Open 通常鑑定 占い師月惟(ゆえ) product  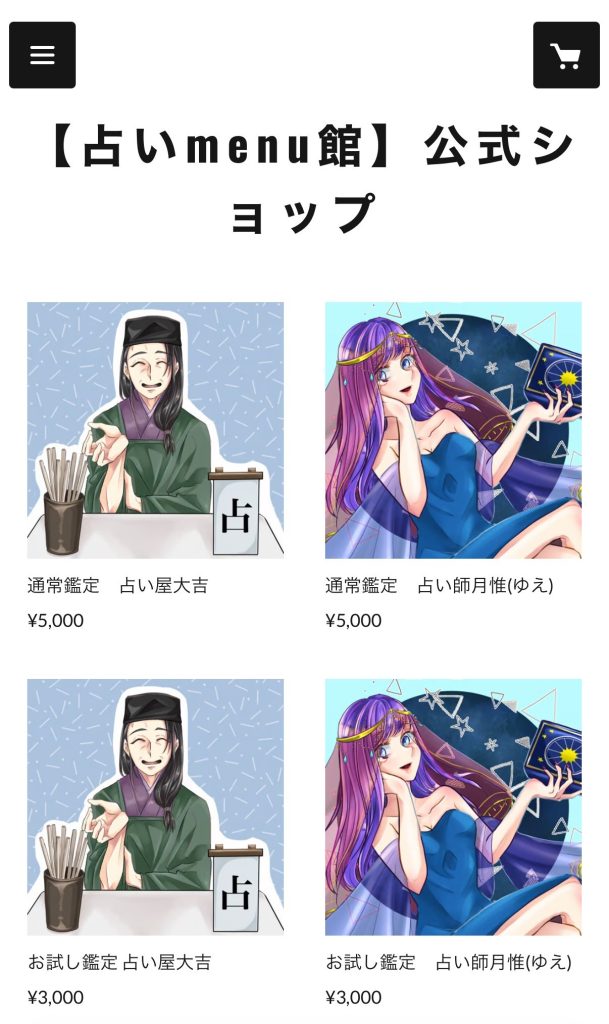(x=453, y=430)
